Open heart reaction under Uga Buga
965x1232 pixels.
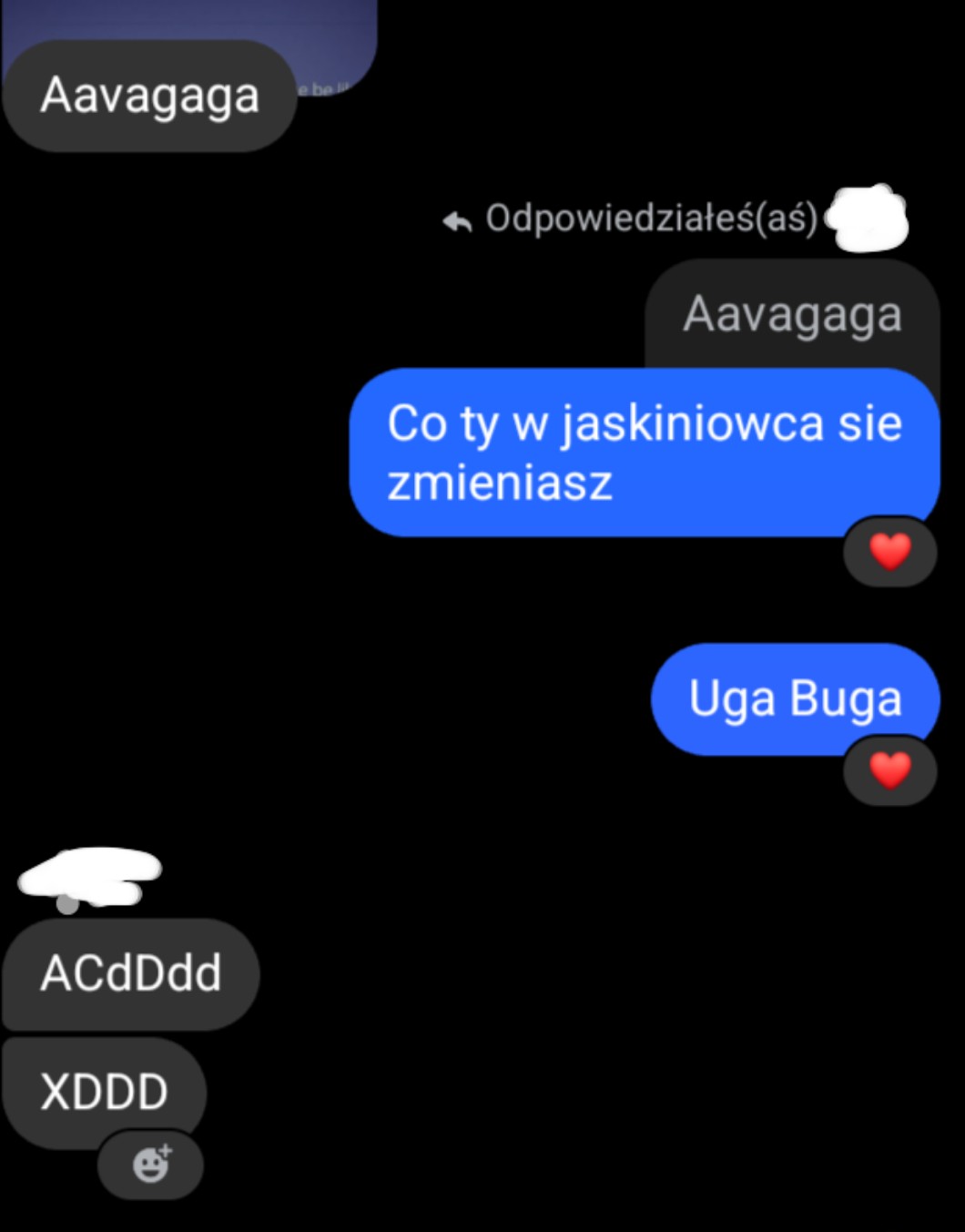889,771
